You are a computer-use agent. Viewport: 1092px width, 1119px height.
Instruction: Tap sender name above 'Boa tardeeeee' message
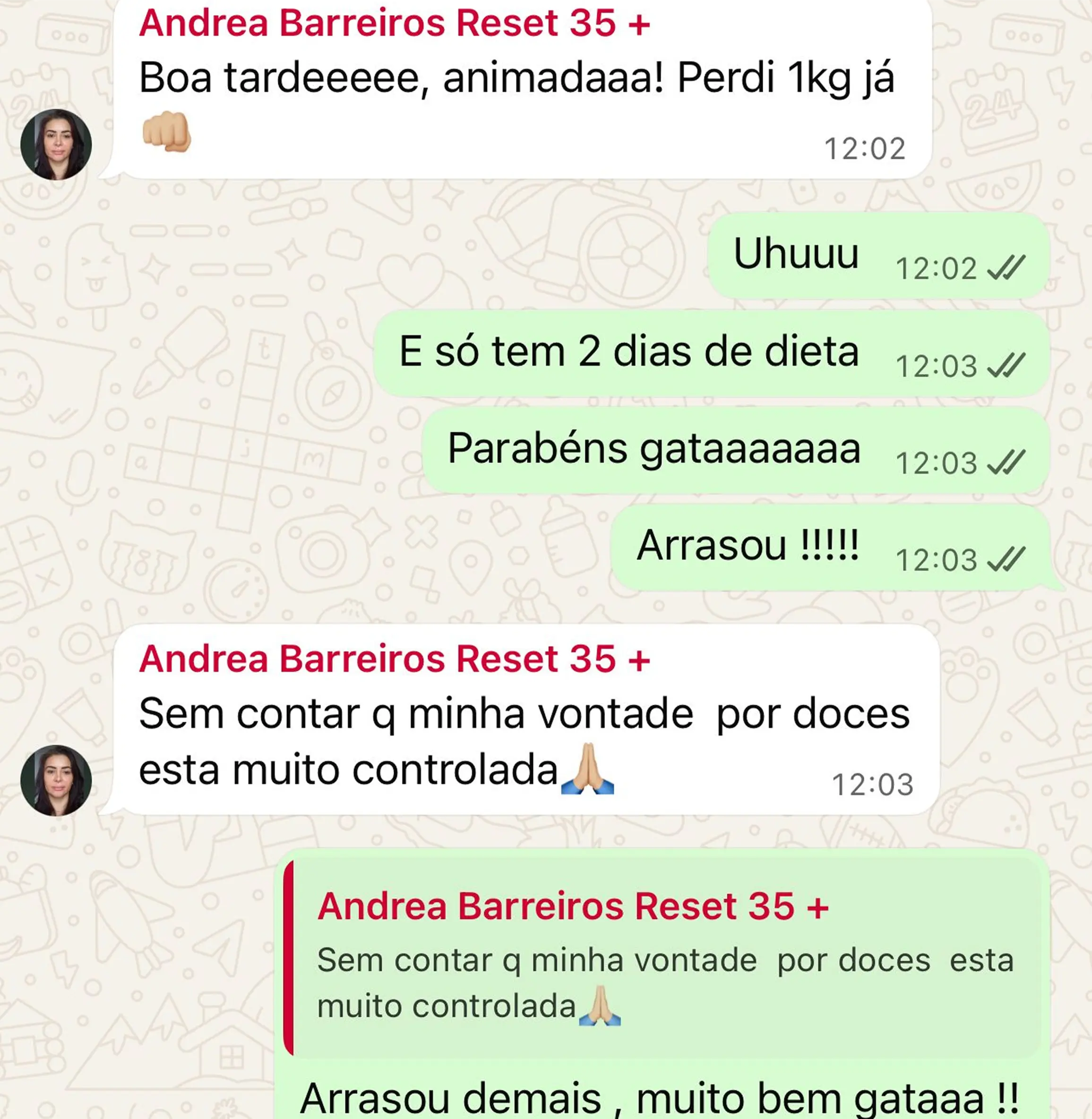pos(395,24)
